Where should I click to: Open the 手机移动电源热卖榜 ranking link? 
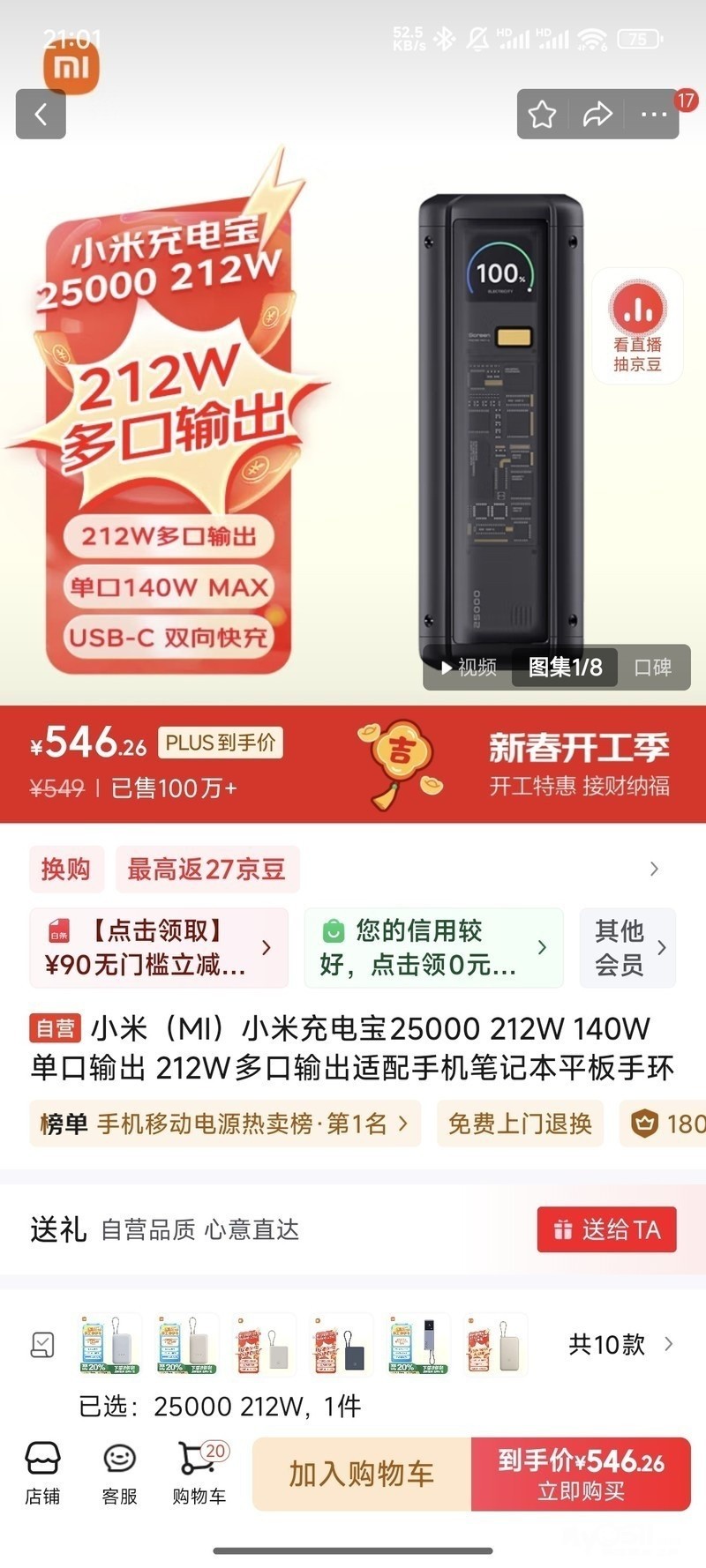pyautogui.click(x=225, y=1124)
